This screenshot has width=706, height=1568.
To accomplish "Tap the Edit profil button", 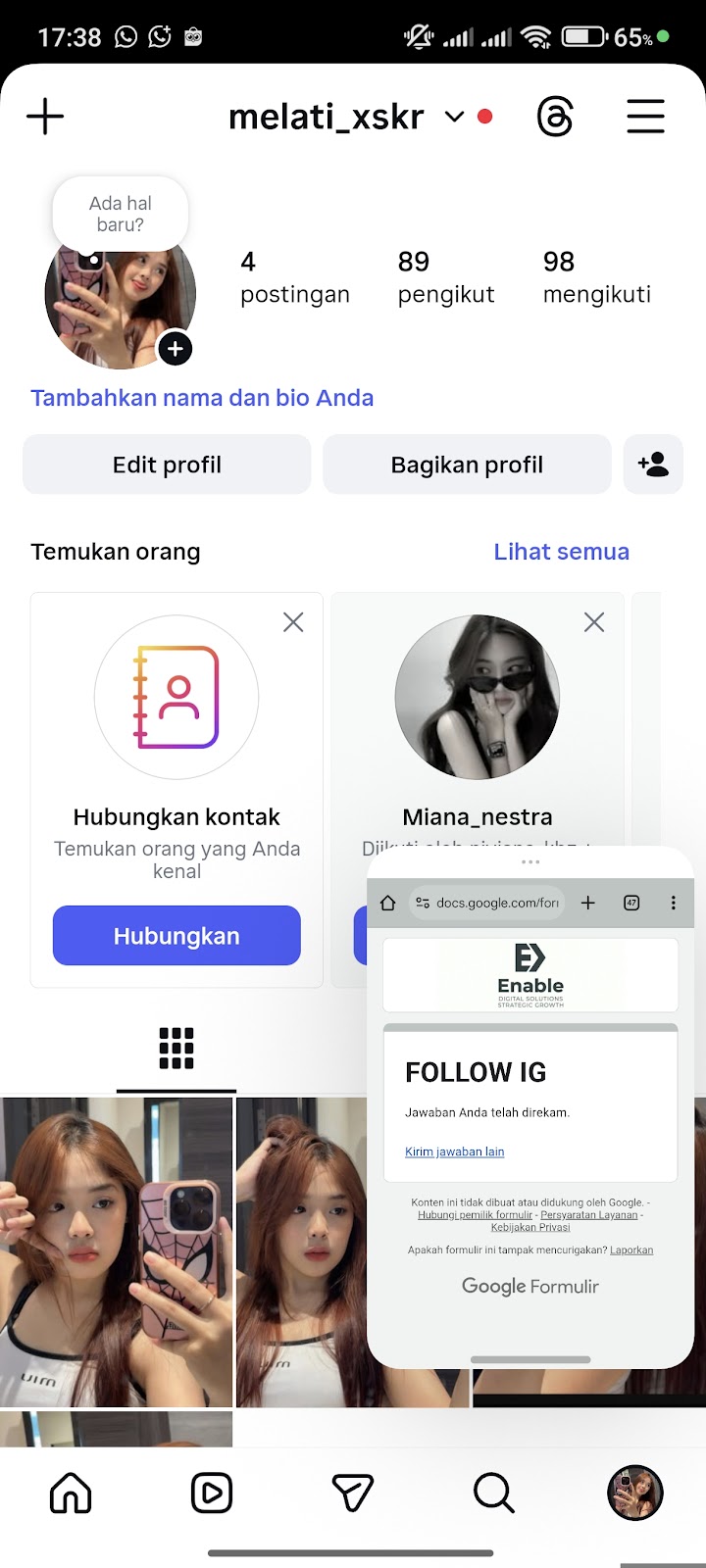I will 167,465.
